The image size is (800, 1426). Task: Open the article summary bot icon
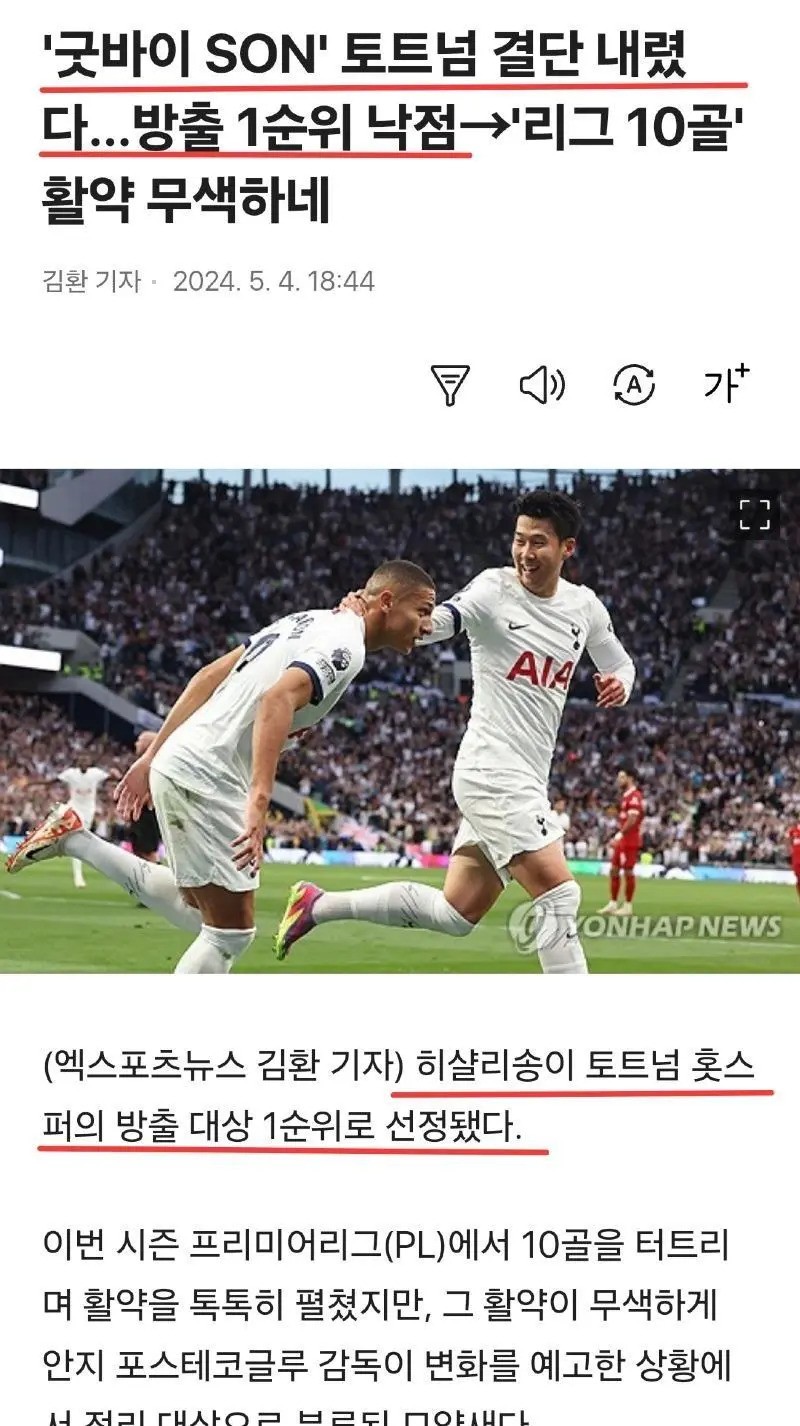450,384
